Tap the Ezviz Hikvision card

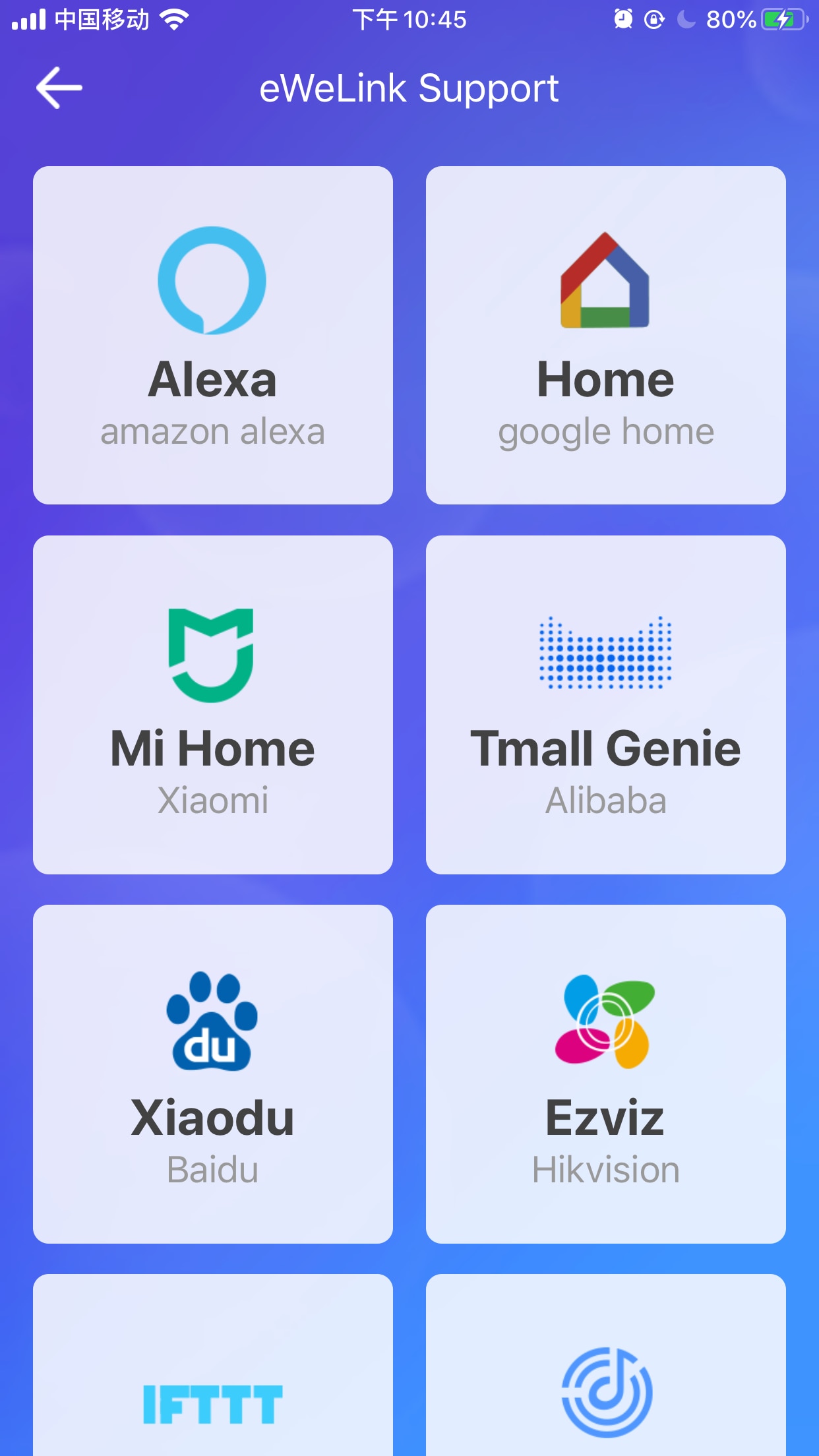[x=605, y=1074]
